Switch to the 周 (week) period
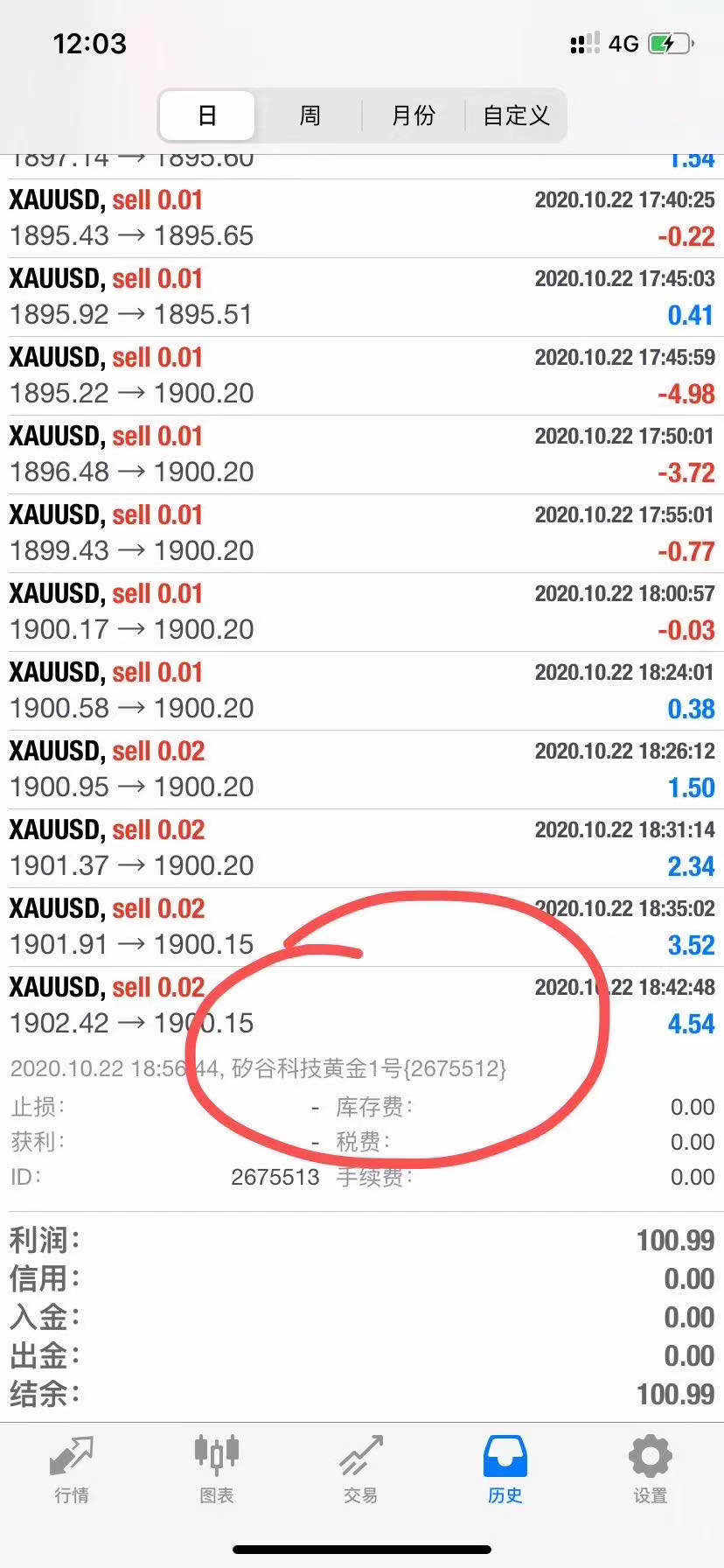Screen dimensions: 724x1568 click(x=310, y=115)
